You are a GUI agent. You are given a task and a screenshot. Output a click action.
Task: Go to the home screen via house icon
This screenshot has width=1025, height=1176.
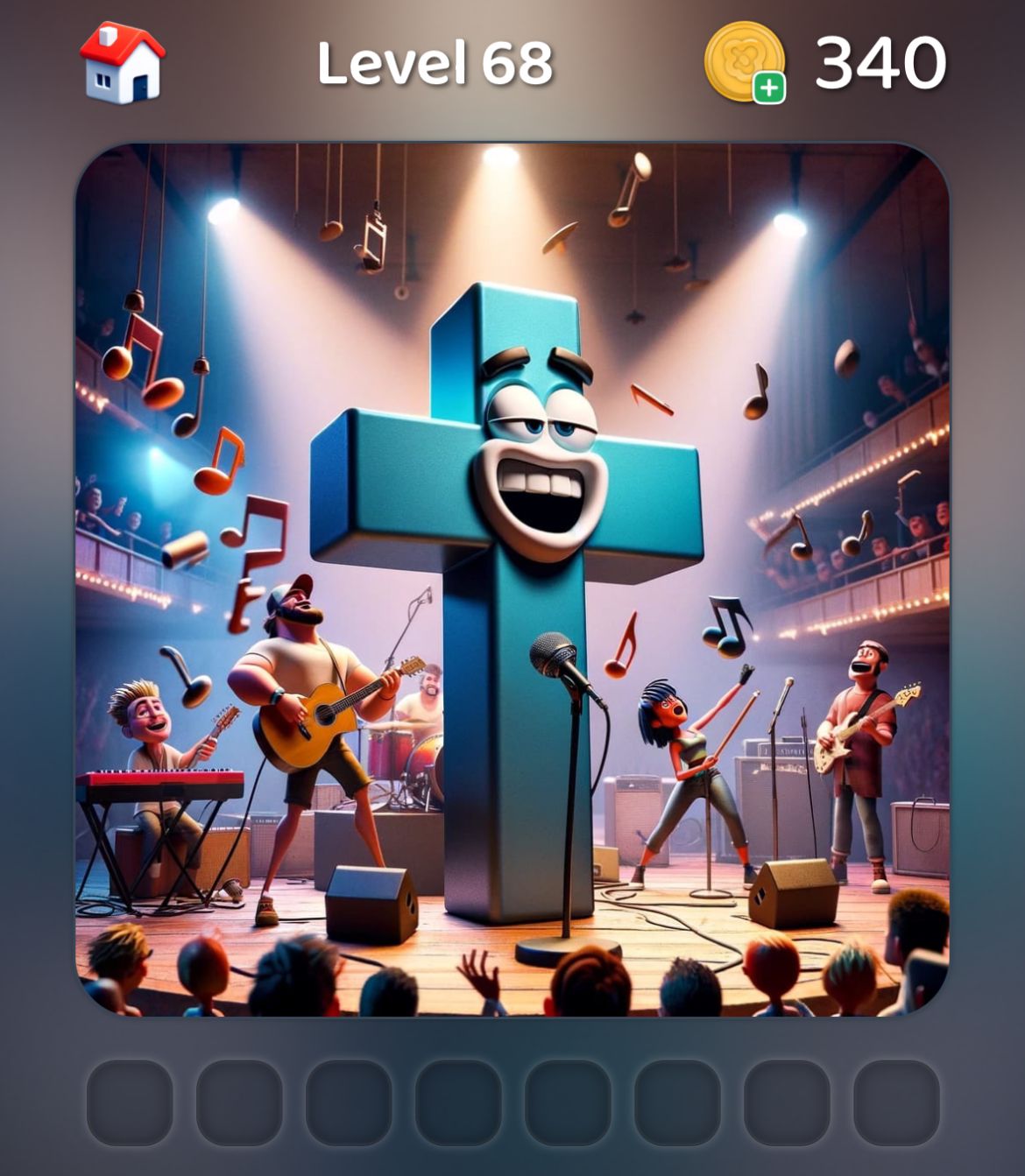click(x=122, y=64)
